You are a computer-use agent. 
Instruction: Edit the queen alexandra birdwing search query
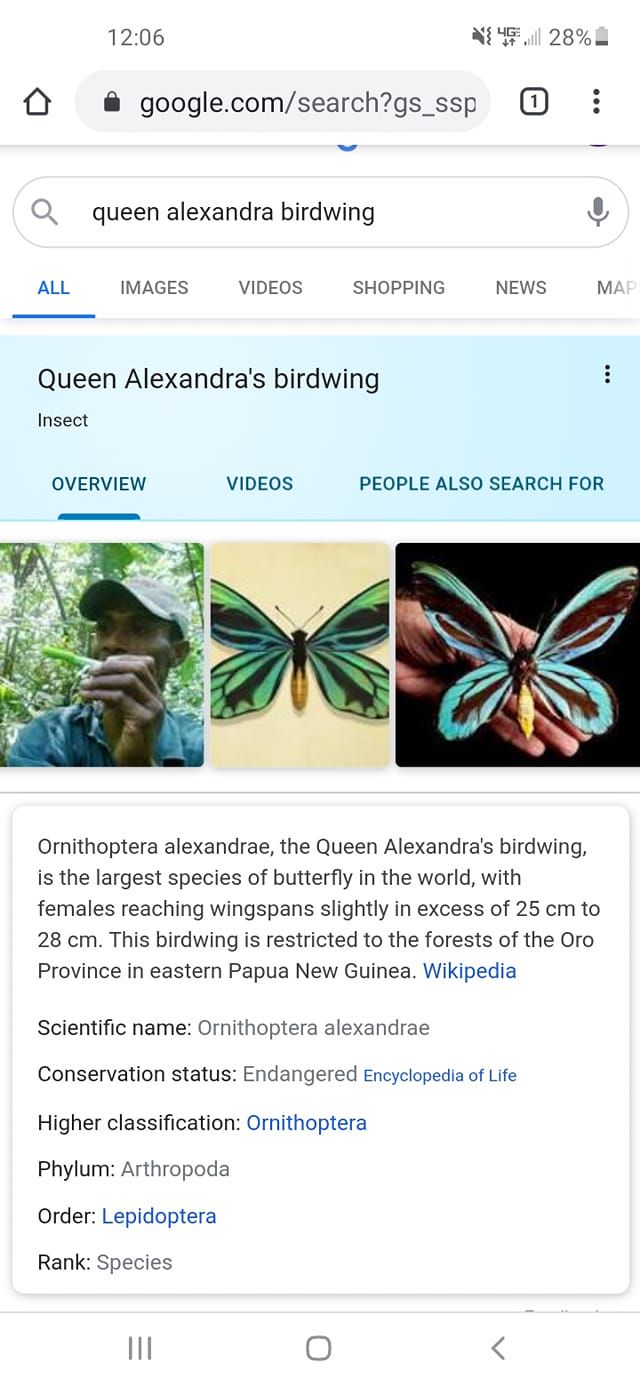click(300, 212)
